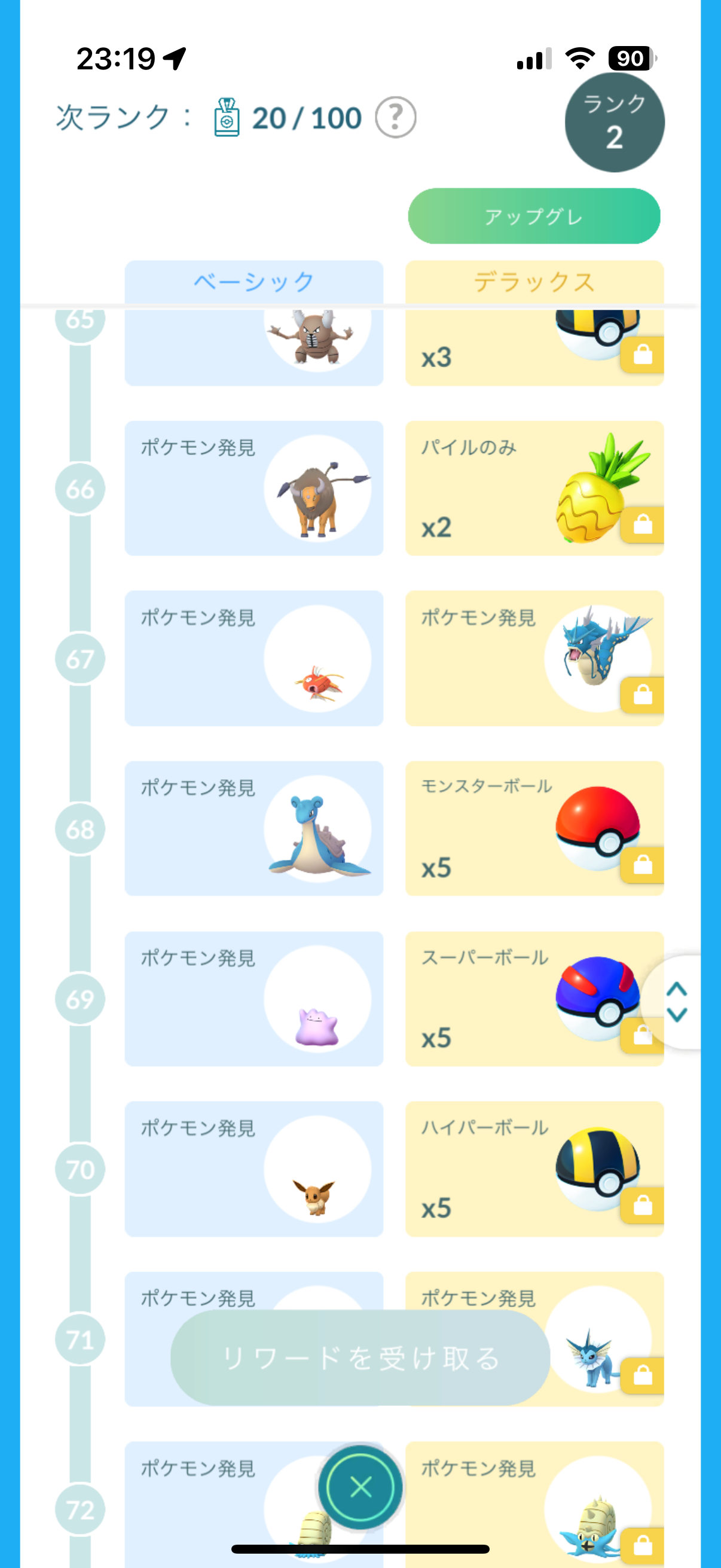The width and height of the screenshot is (721, 1568).
Task: View the rank 68 Lapras encounter reward
Action: coord(253,828)
